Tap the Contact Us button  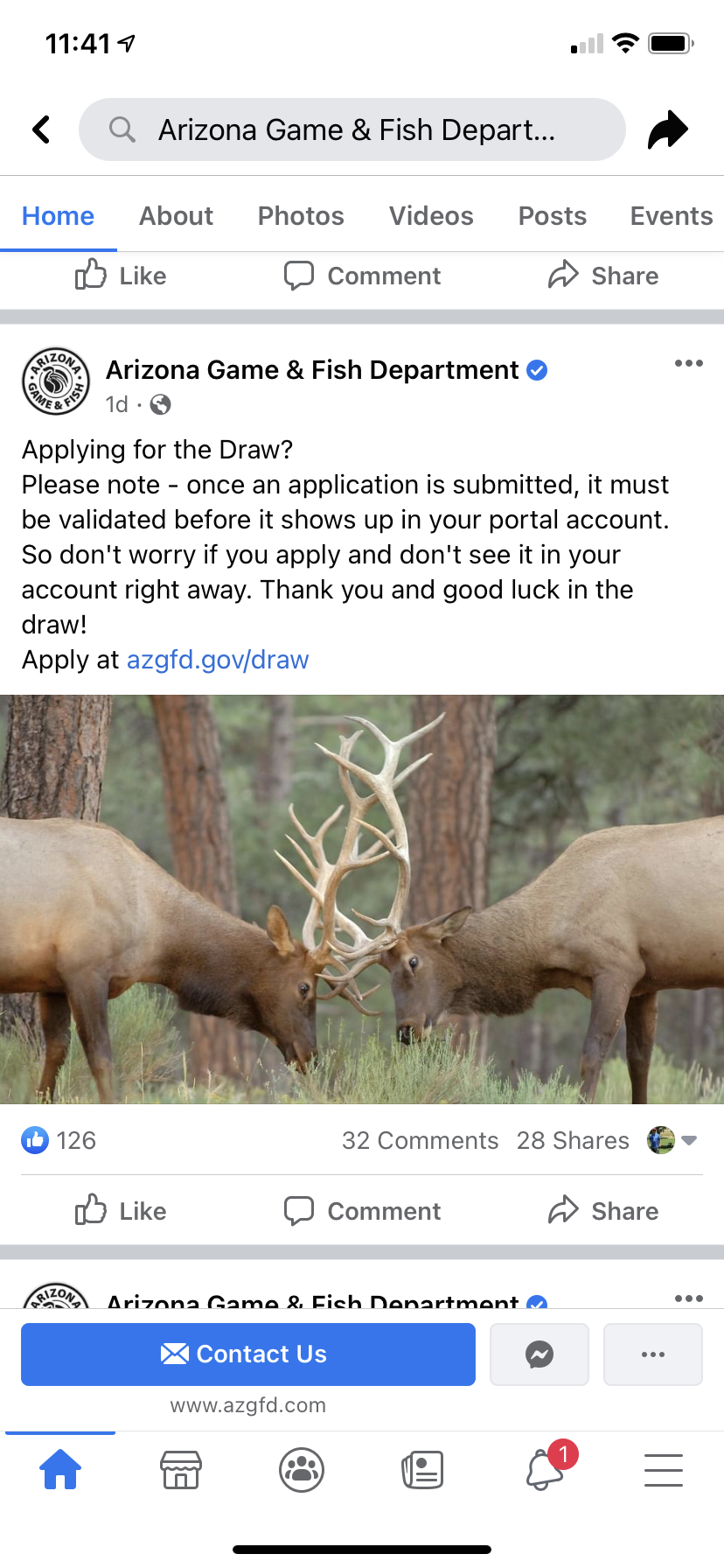248,1354
